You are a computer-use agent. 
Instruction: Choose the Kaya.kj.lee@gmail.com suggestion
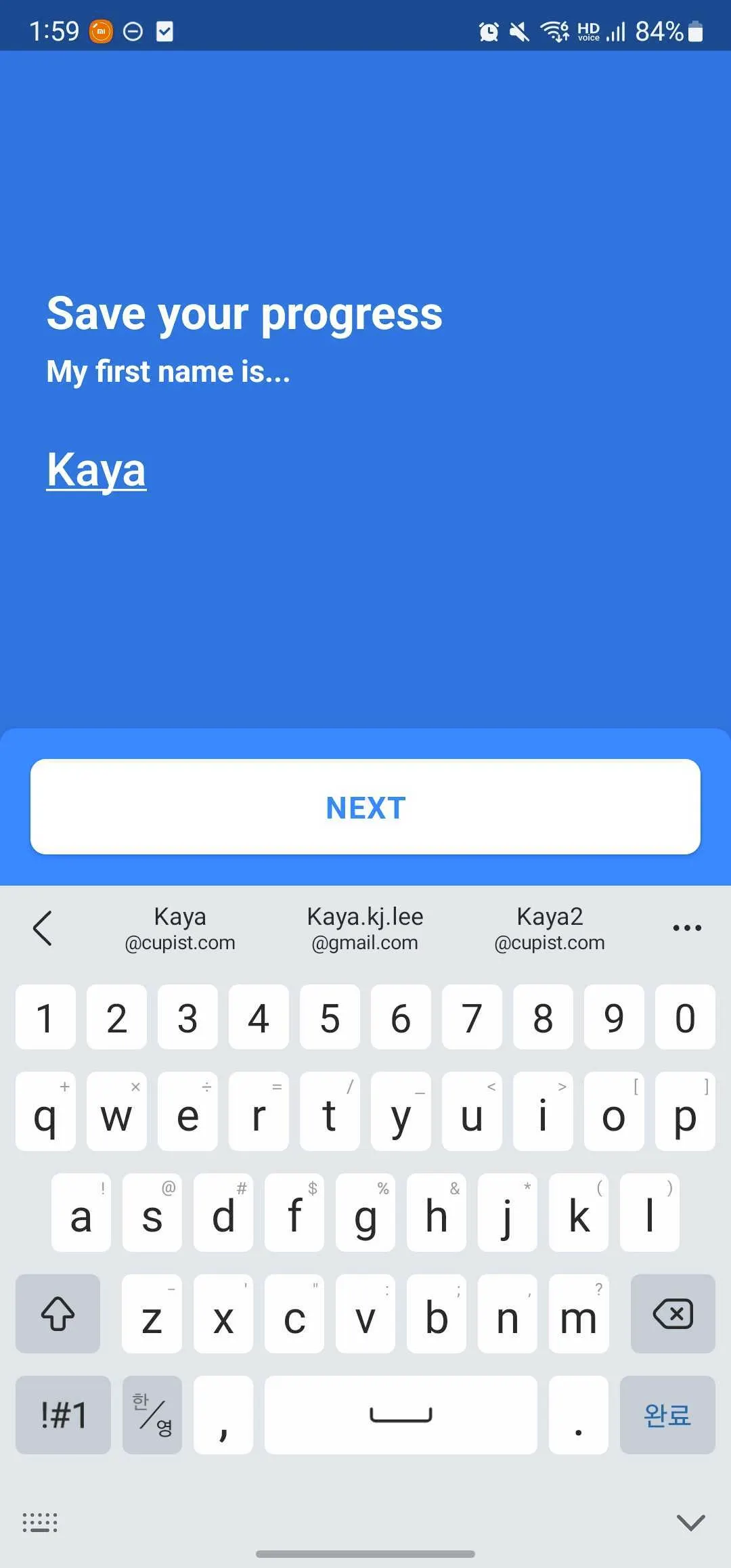pos(365,928)
